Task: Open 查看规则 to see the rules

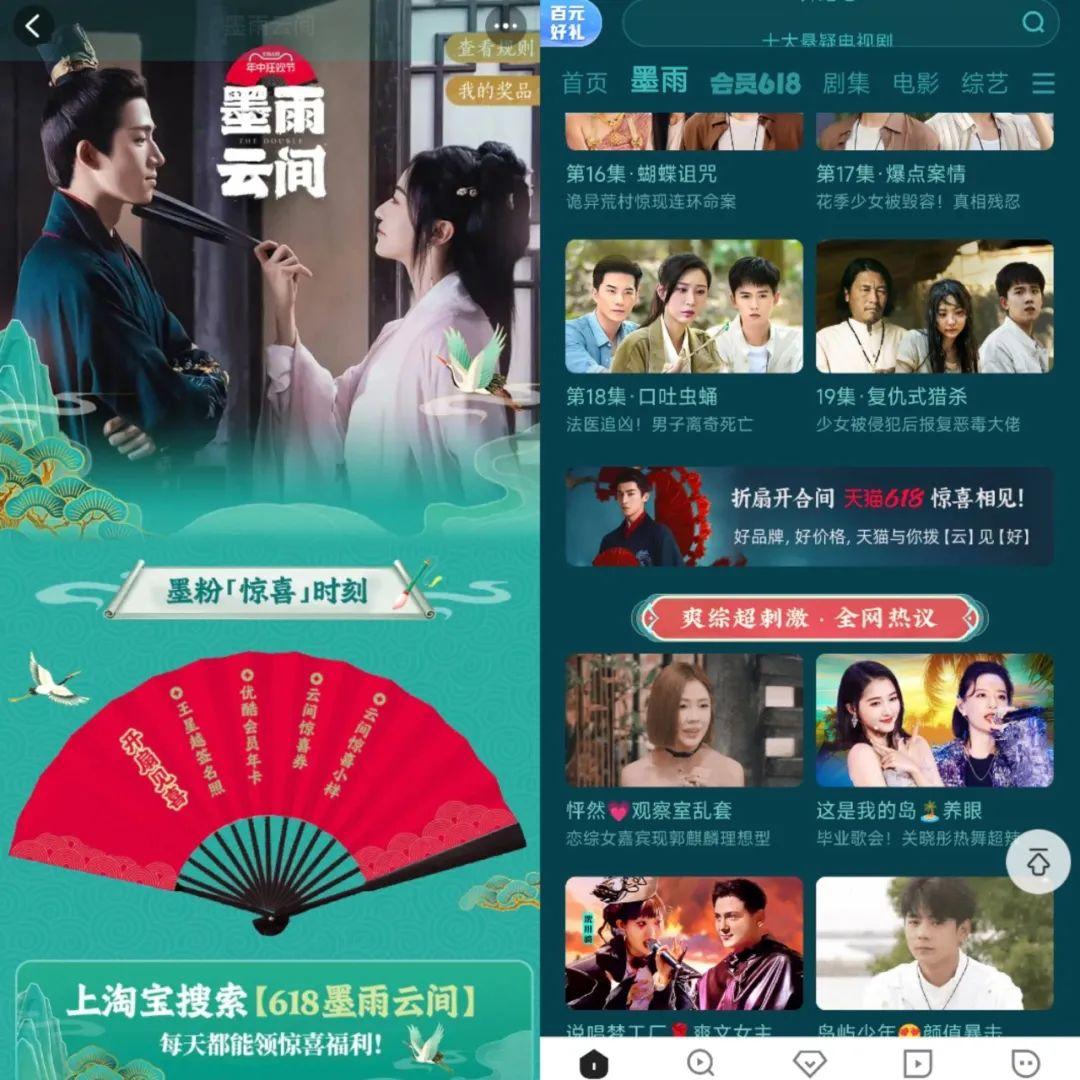Action: pyautogui.click(x=494, y=48)
